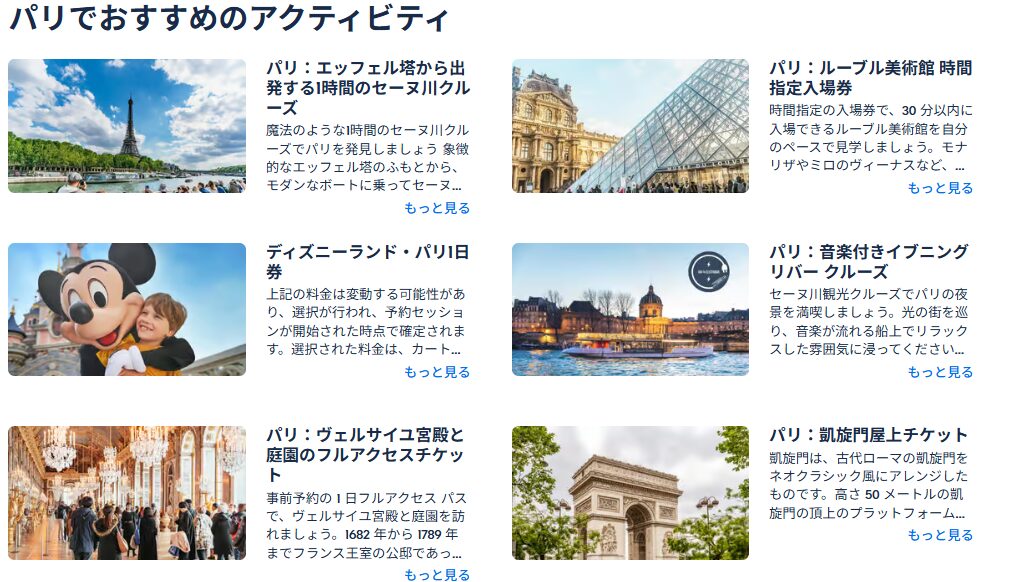Open title パリ：ルーブル美術館 時間指定入場券
The width and height of the screenshot is (1013, 582).
pyautogui.click(x=870, y=78)
